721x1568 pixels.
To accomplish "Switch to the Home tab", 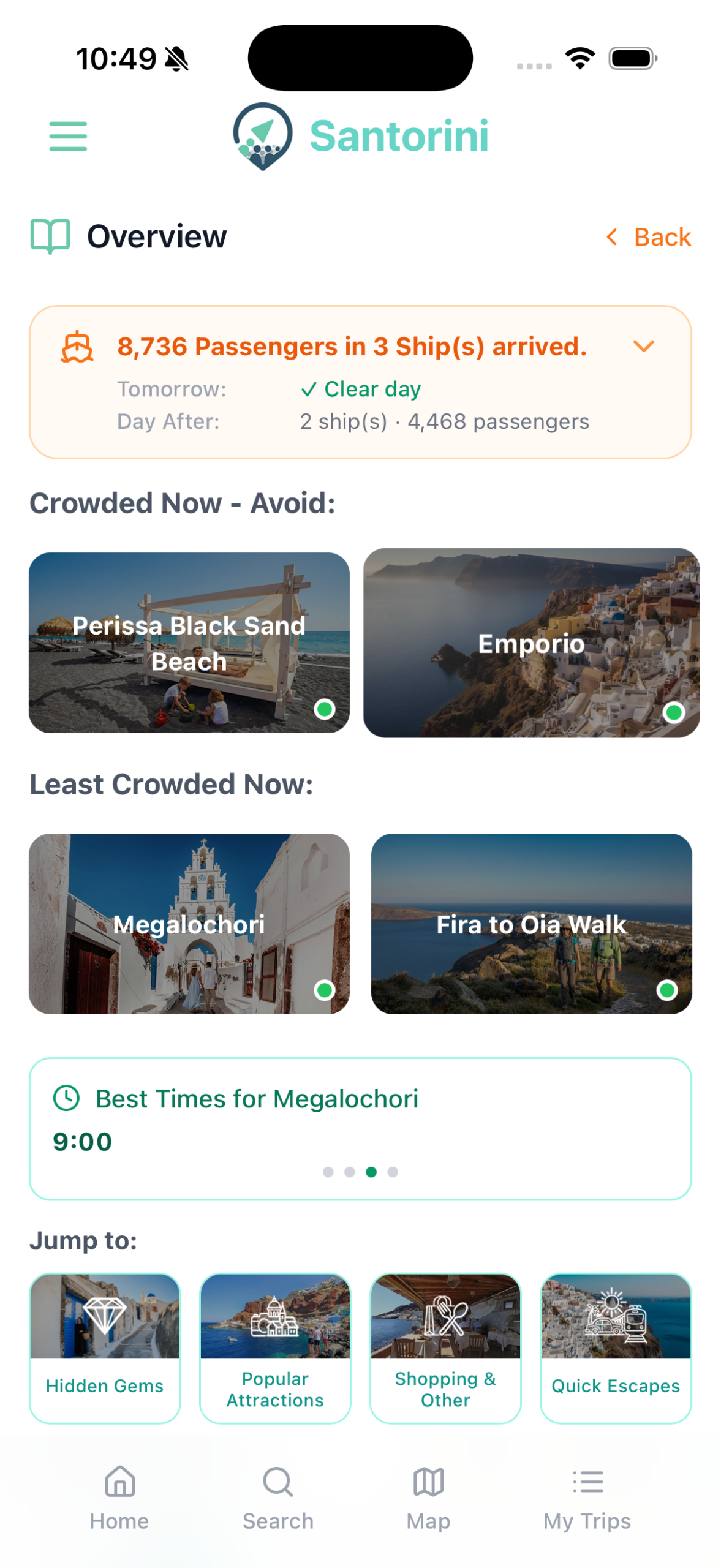I will (119, 1498).
